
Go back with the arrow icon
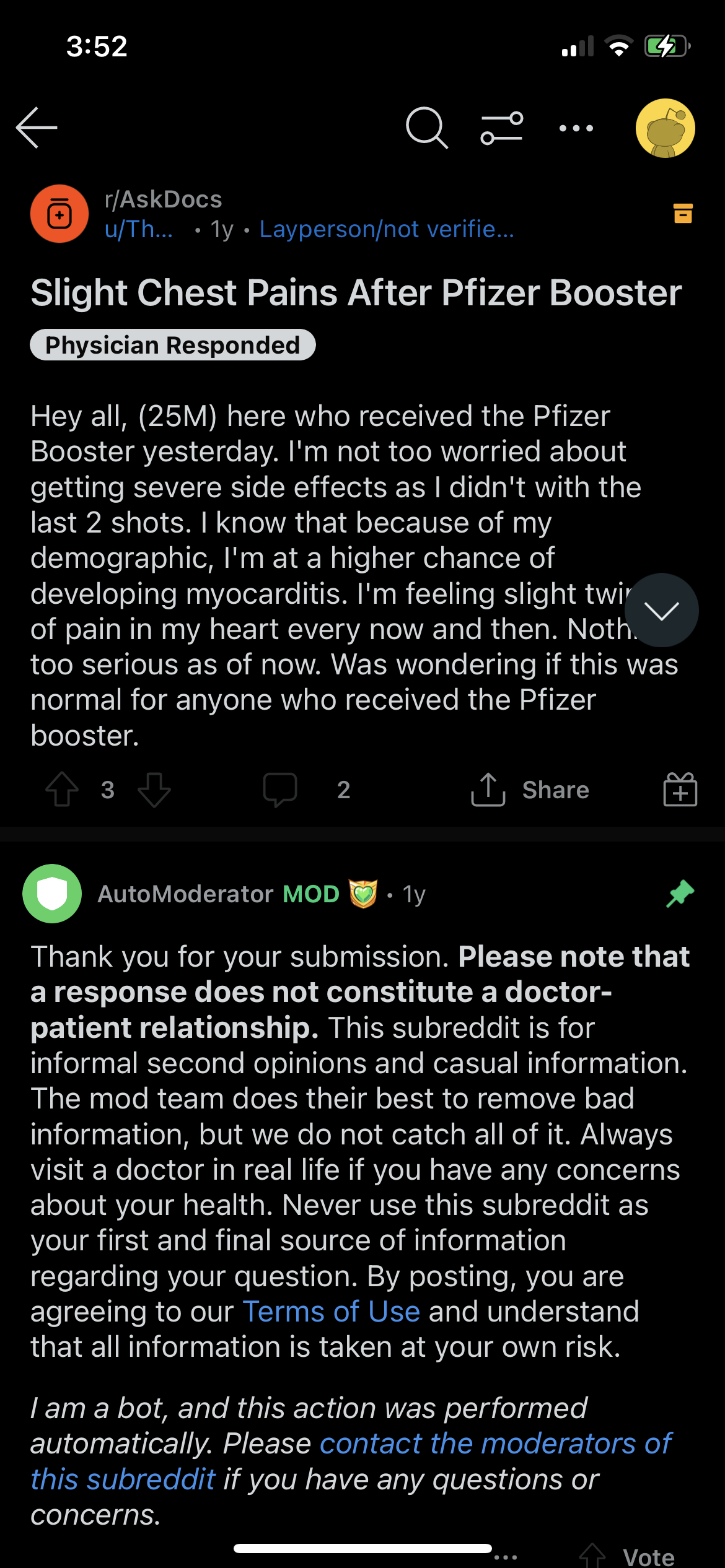(x=37, y=128)
